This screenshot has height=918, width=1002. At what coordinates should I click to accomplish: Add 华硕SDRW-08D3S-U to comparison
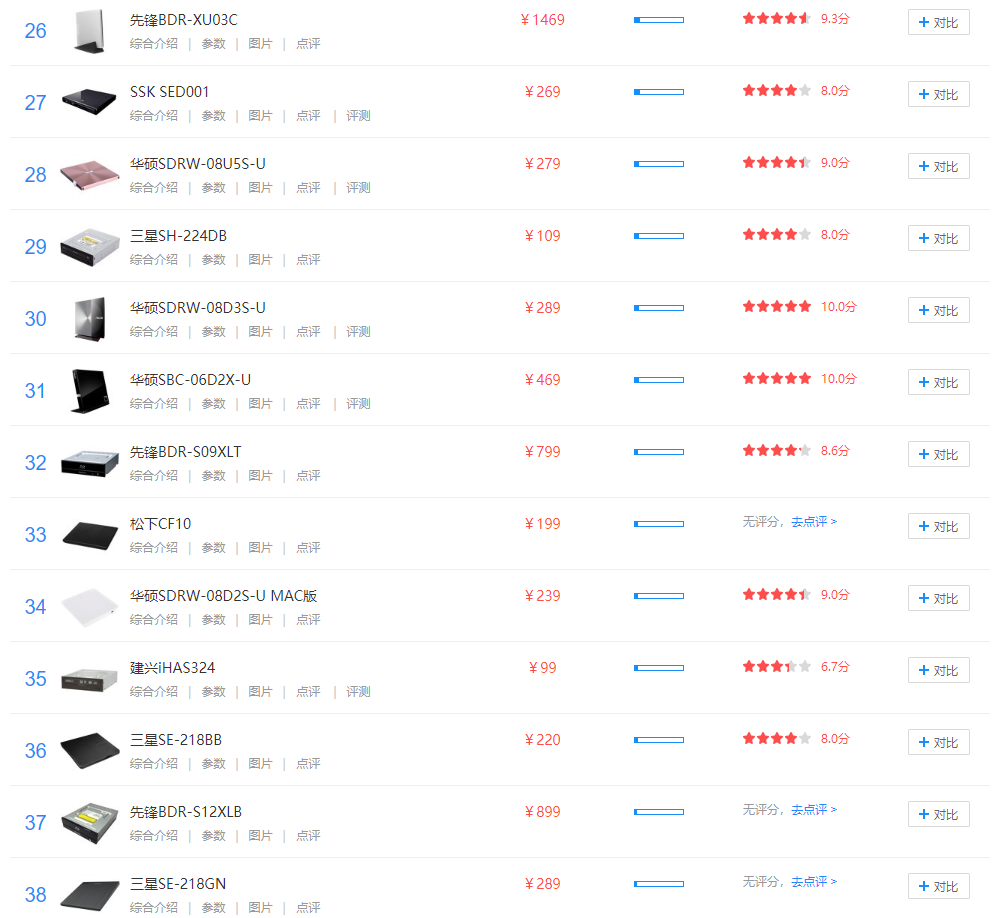tap(938, 310)
